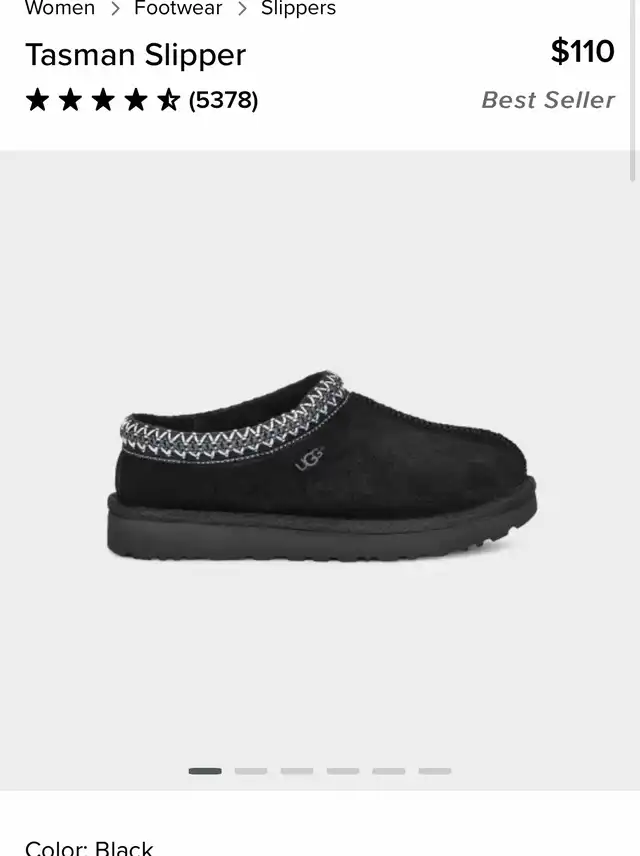
Task: Jump to the second product image dot
Action: 251,771
